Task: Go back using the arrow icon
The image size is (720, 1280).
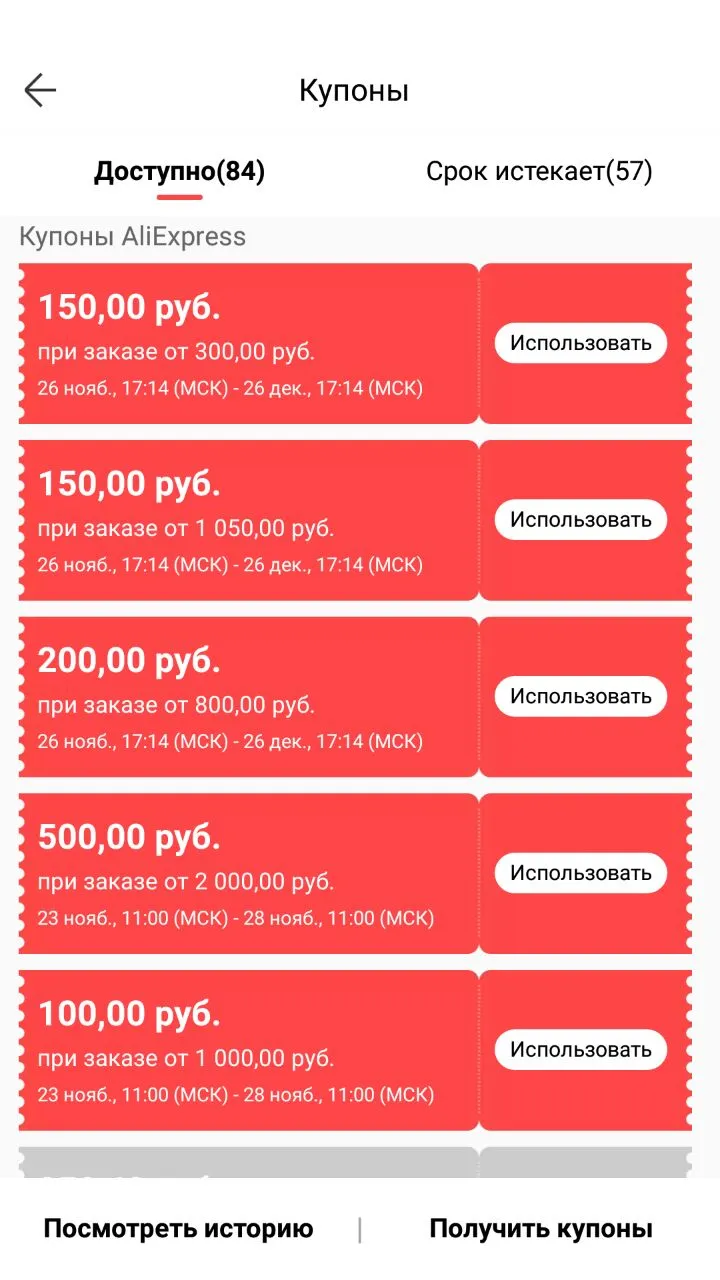Action: coord(41,90)
